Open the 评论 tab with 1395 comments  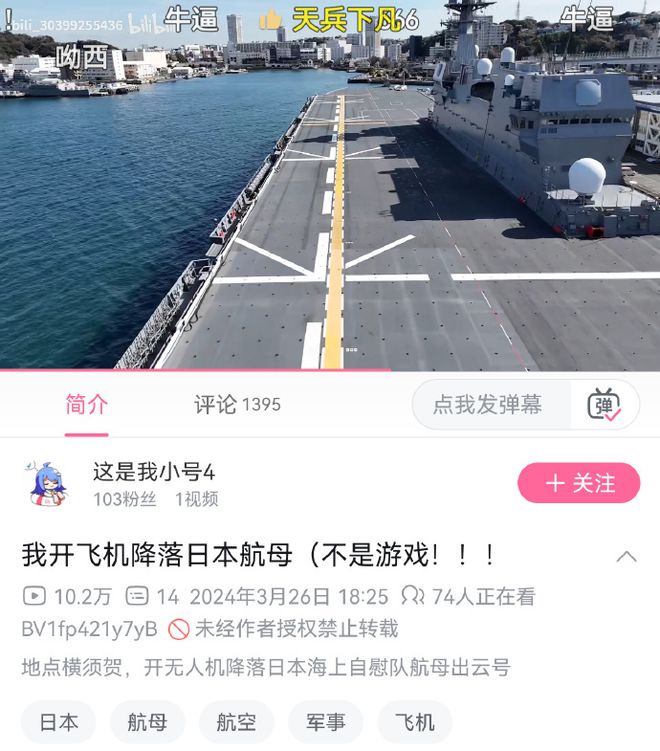[237, 404]
